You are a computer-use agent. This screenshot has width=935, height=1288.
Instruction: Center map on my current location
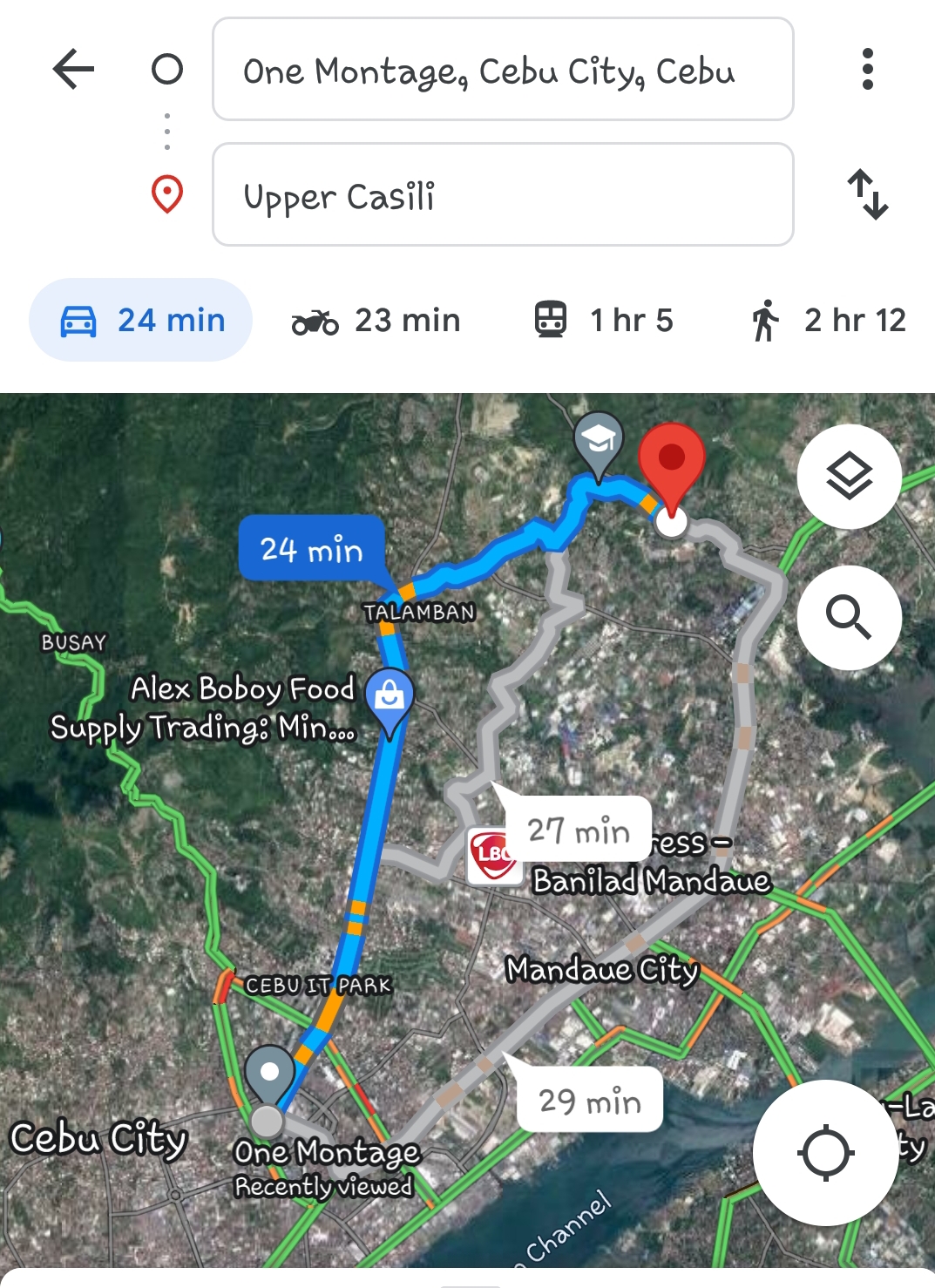[825, 1153]
